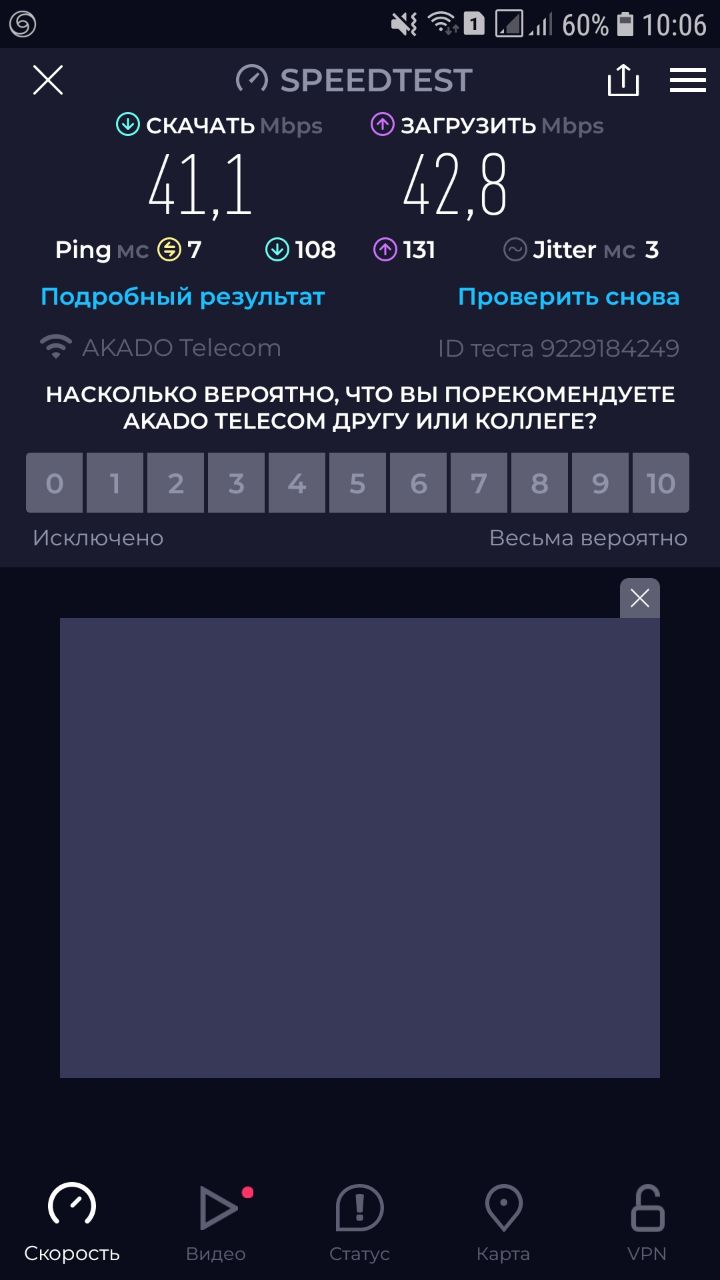Select rating 3 for AKADO Telecom

tap(236, 483)
